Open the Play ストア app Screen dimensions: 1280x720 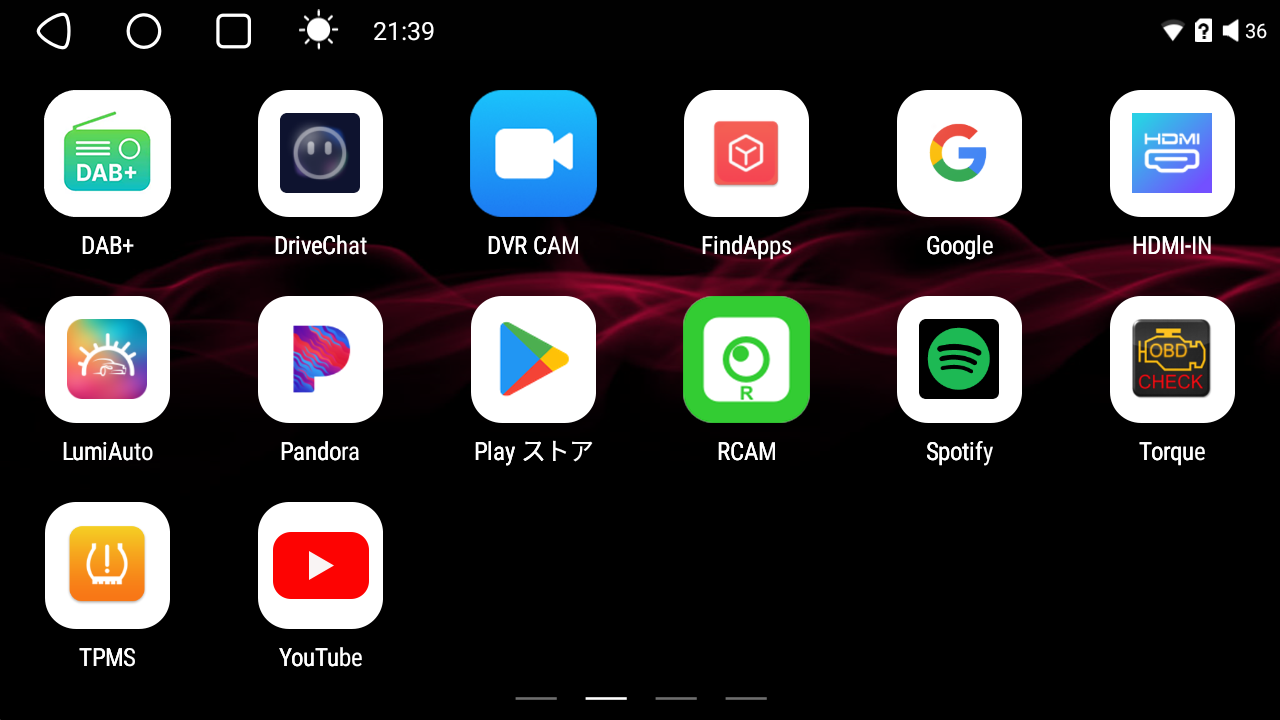click(x=533, y=359)
